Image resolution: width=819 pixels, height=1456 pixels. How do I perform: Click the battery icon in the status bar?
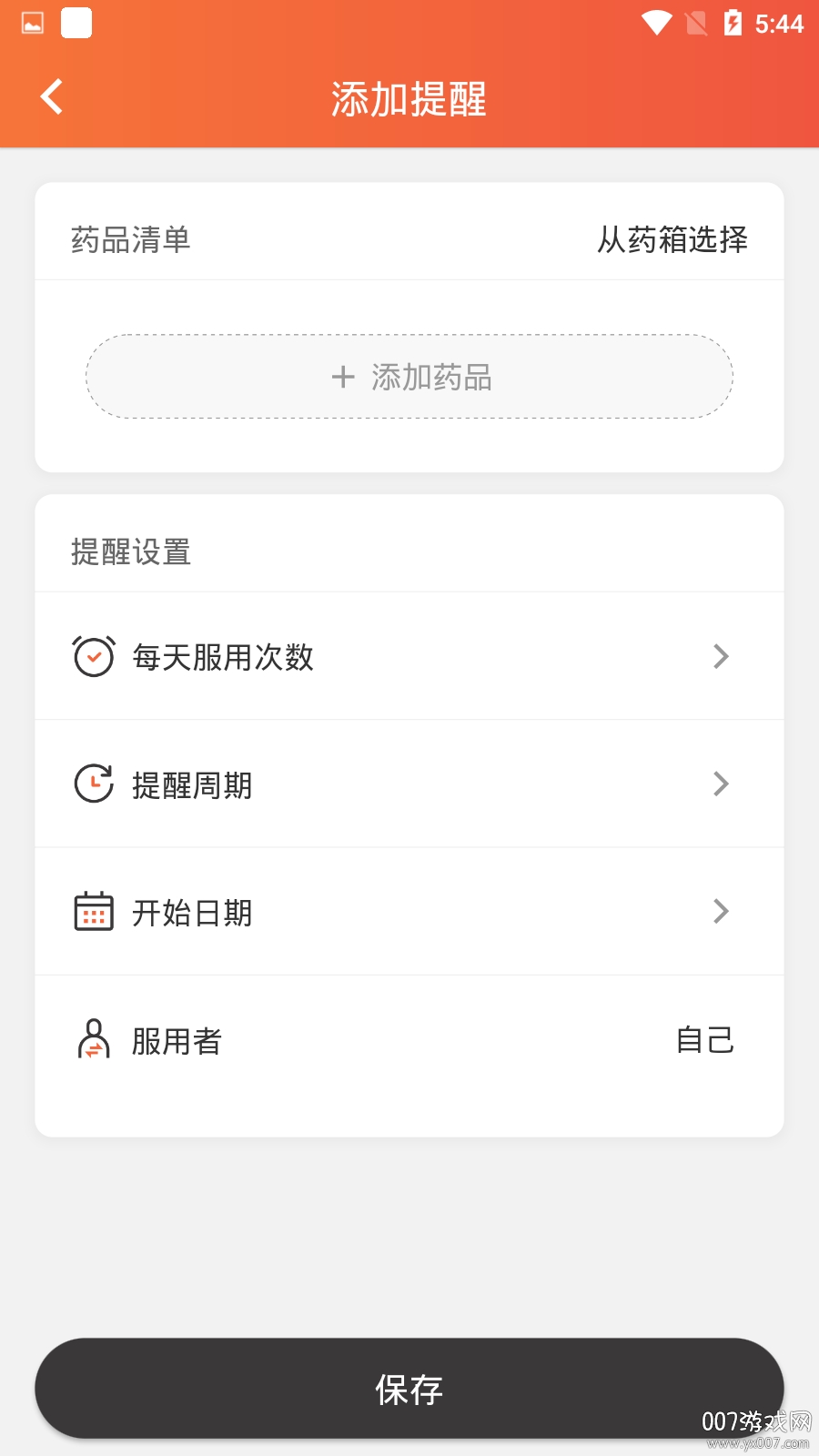(x=733, y=25)
